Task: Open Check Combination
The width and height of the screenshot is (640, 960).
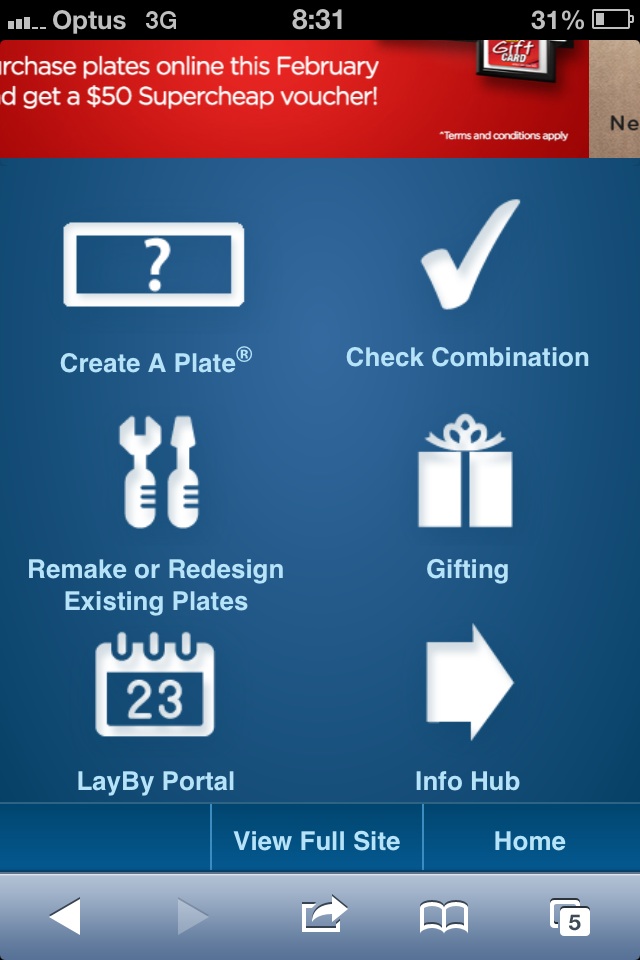Action: [467, 290]
